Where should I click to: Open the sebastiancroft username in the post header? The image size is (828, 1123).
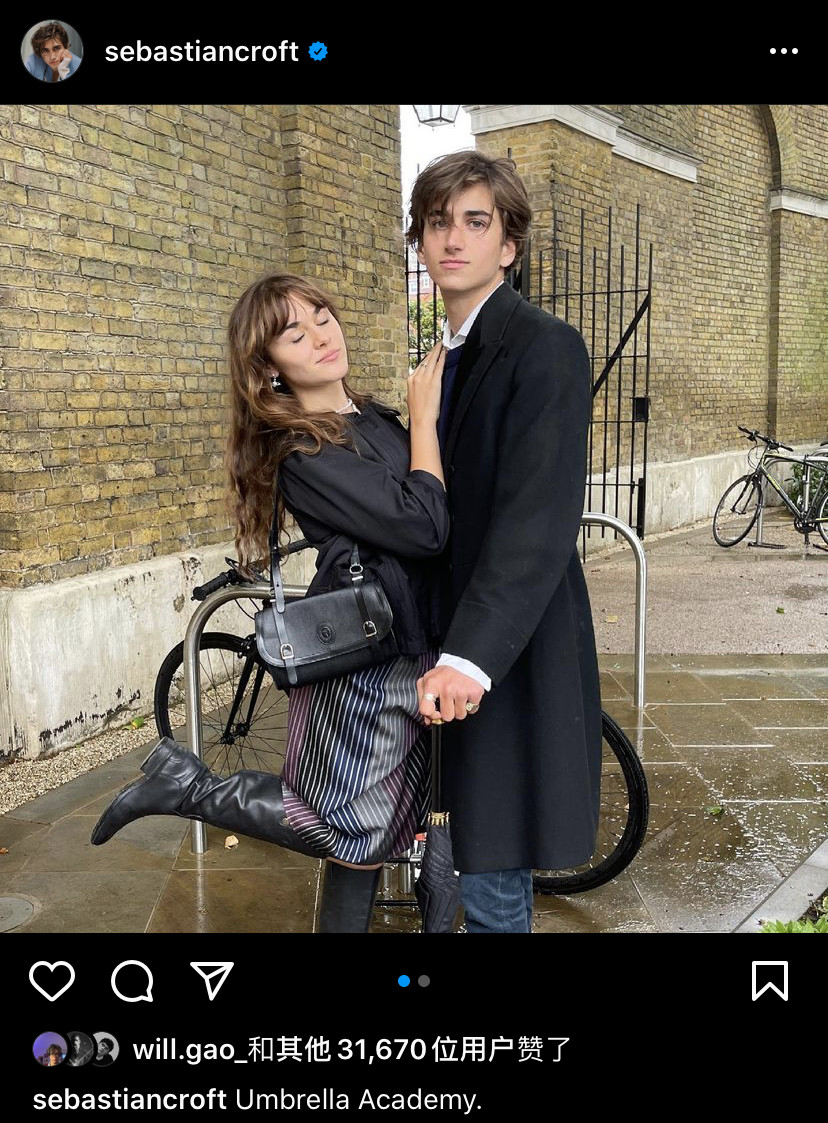[x=201, y=51]
